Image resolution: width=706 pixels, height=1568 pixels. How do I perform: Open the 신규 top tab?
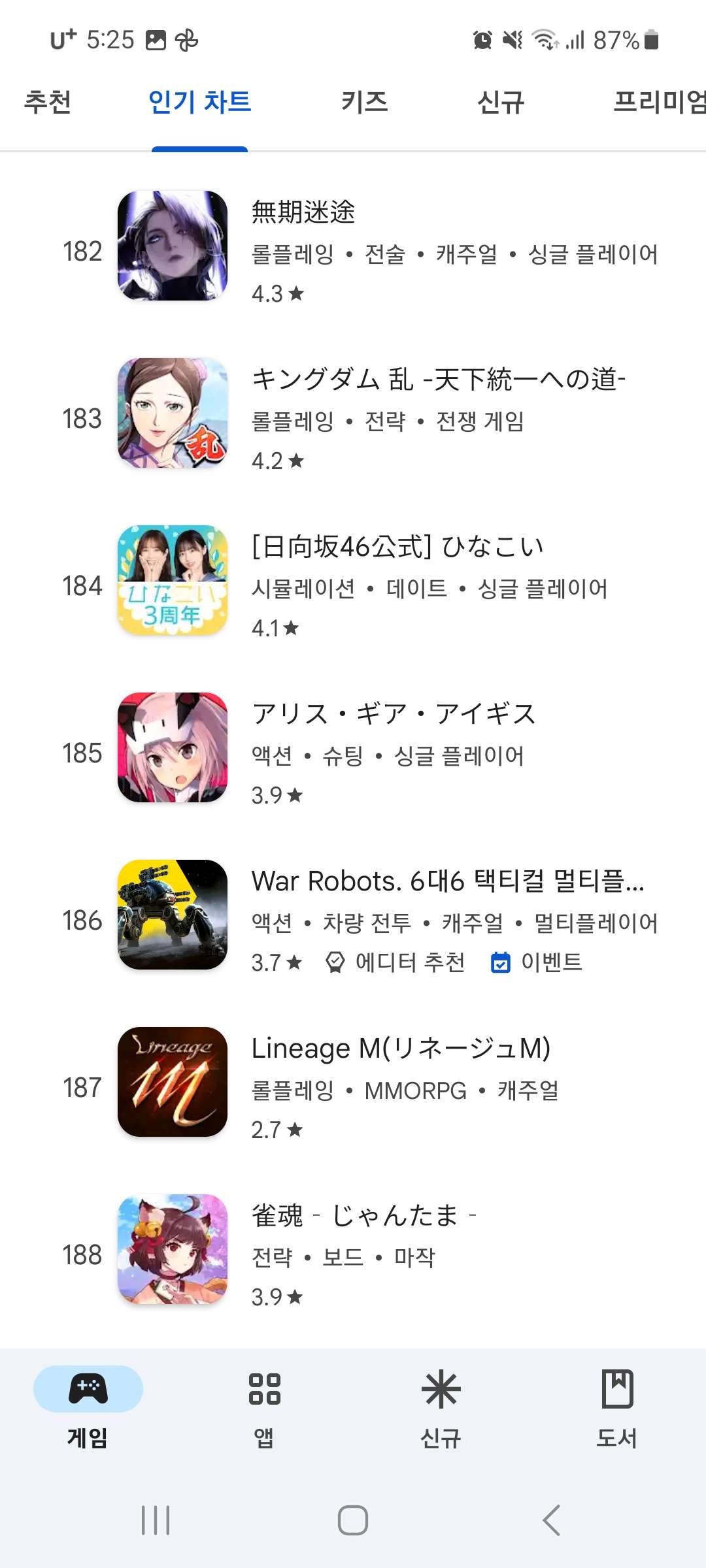coord(501,103)
